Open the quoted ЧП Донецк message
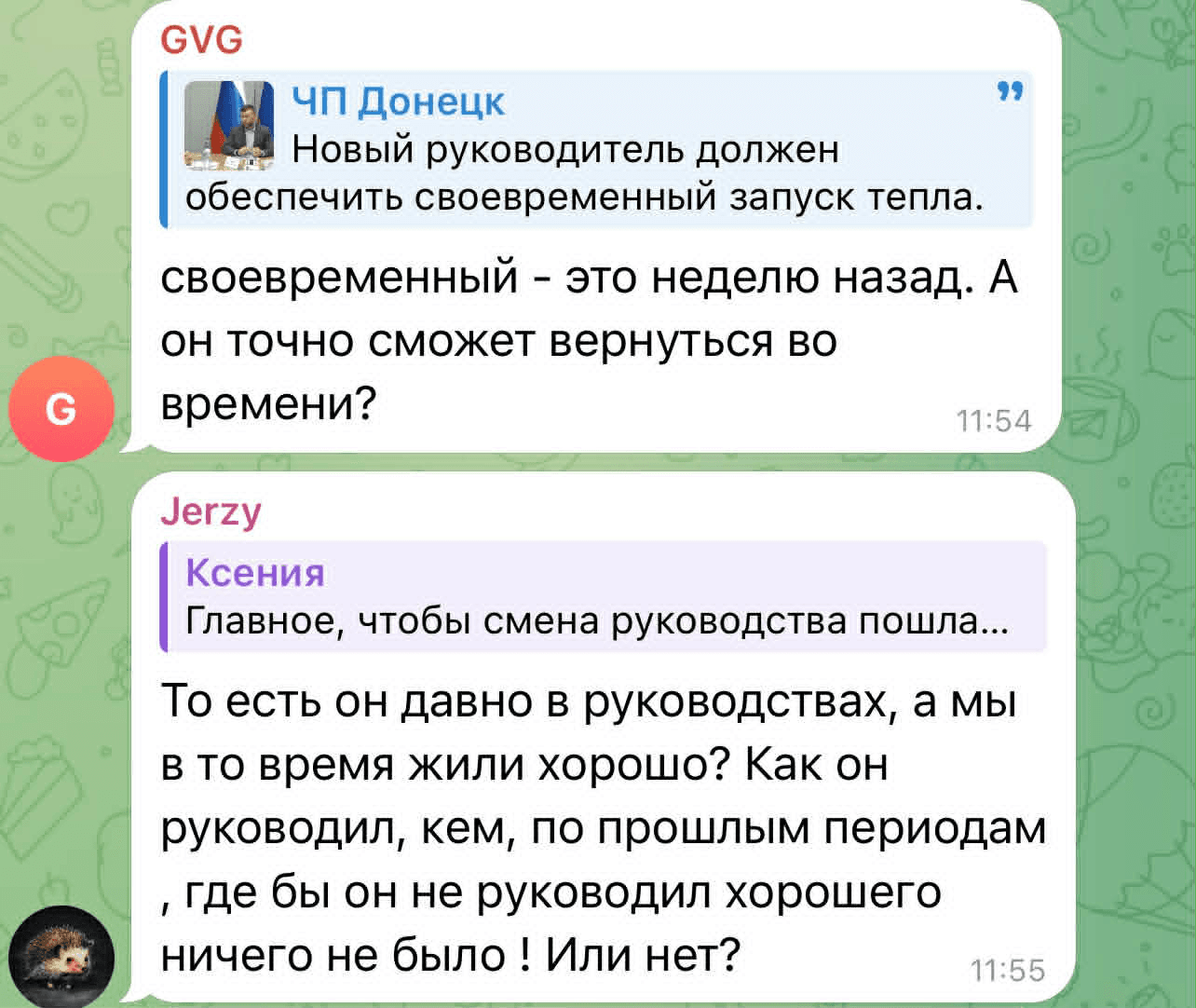 point(596,149)
